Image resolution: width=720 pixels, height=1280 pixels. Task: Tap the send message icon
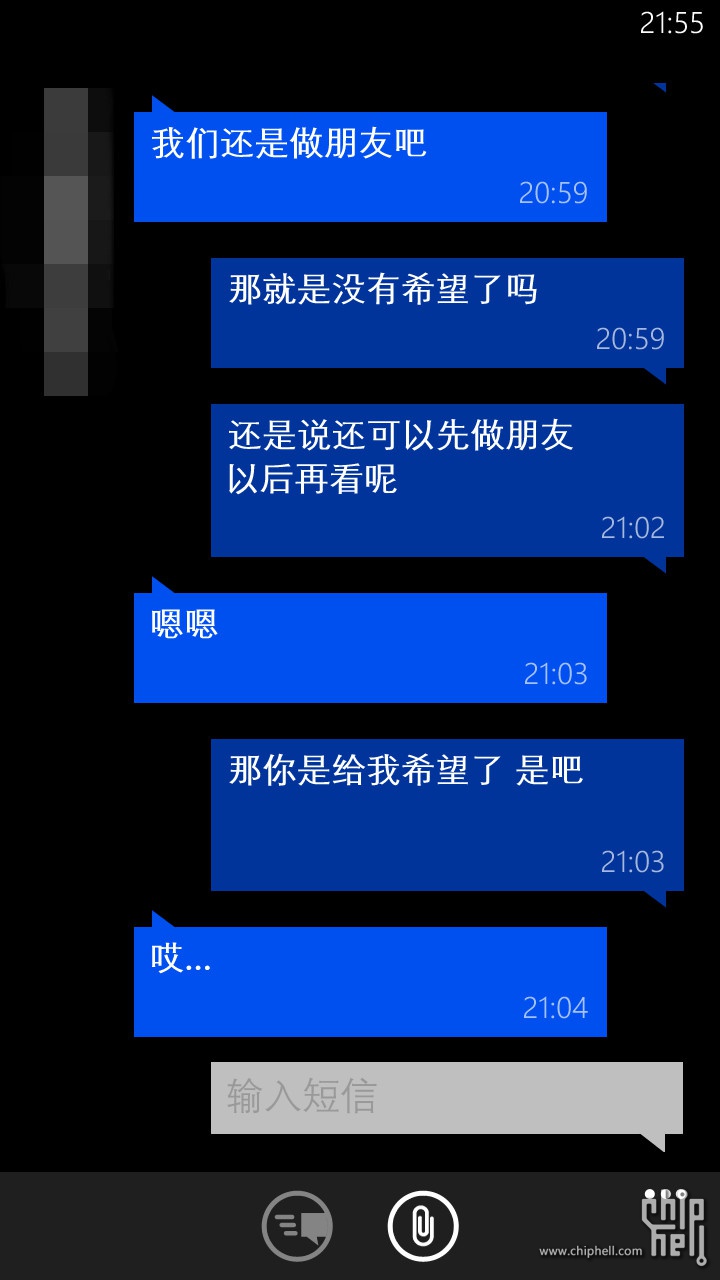(x=297, y=1226)
